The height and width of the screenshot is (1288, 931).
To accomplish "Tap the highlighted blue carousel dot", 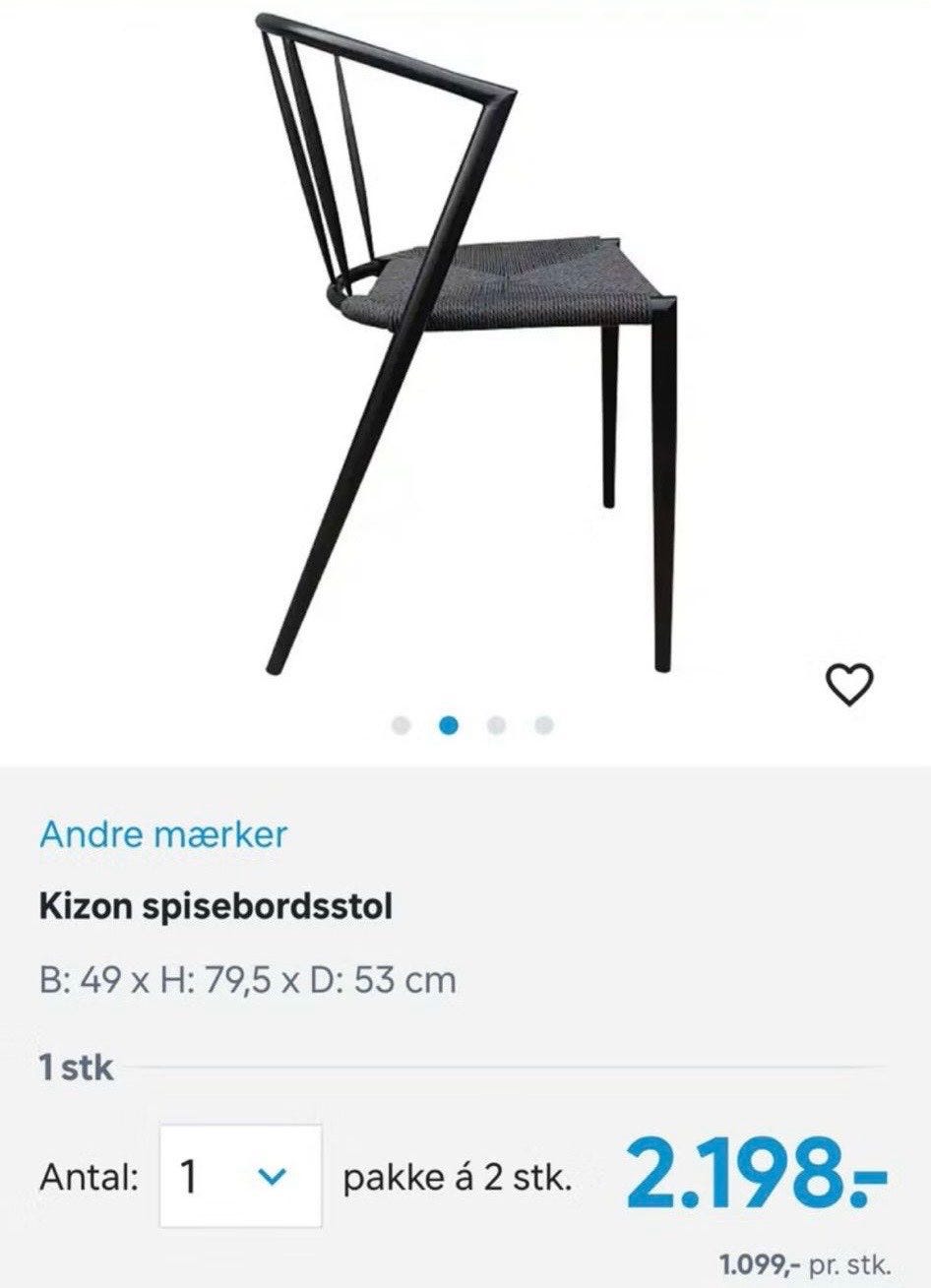I will pos(449,725).
